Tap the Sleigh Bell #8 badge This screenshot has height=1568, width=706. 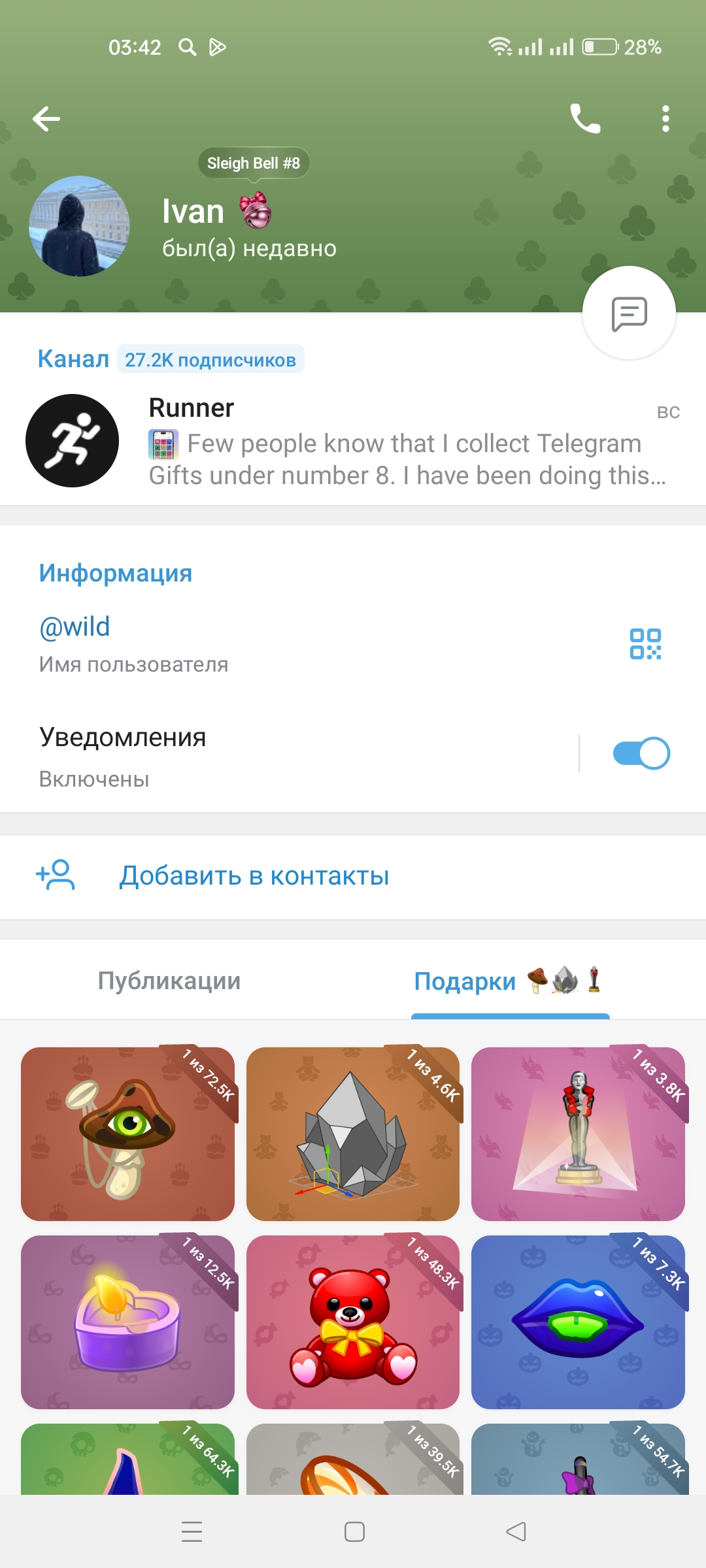coord(254,163)
